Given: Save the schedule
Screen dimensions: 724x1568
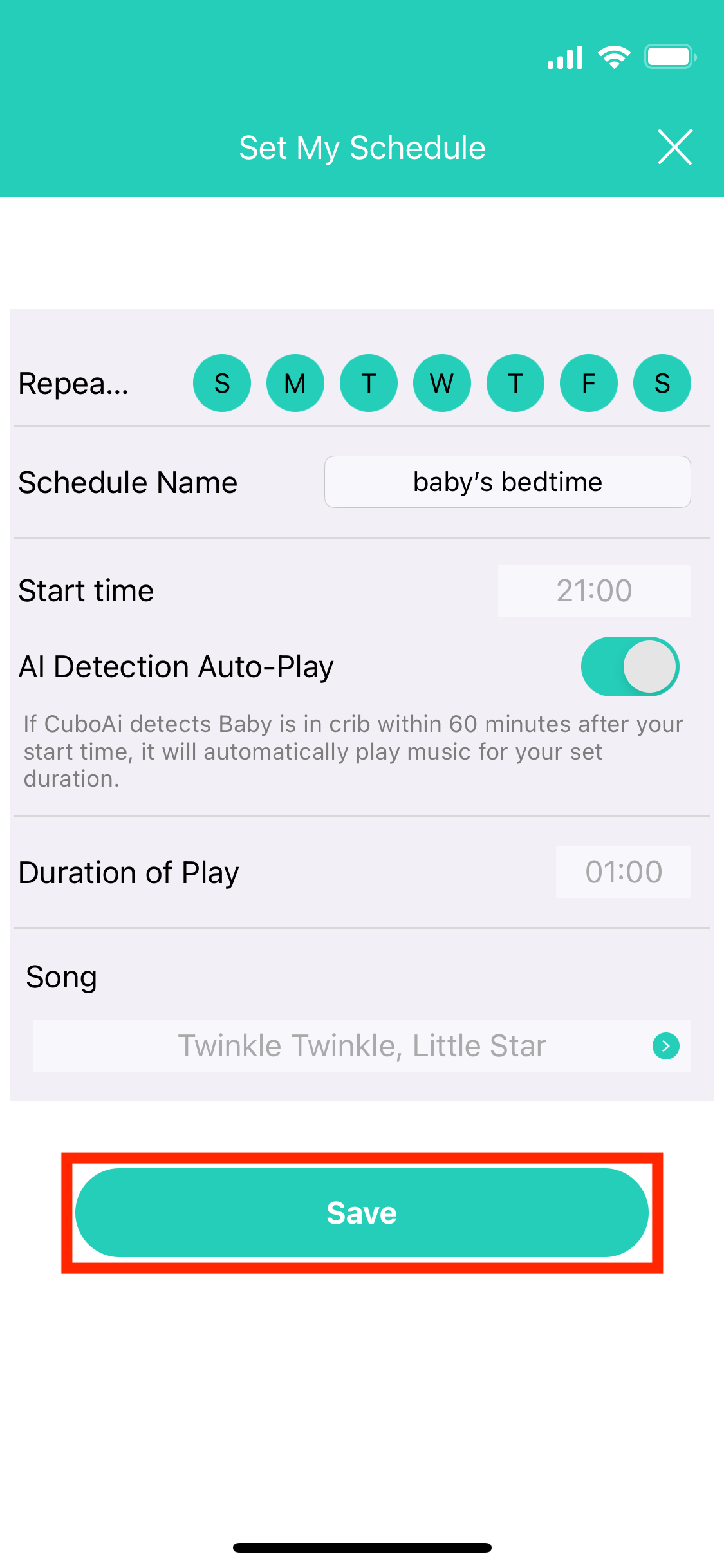Looking at the screenshot, I should tap(362, 1213).
